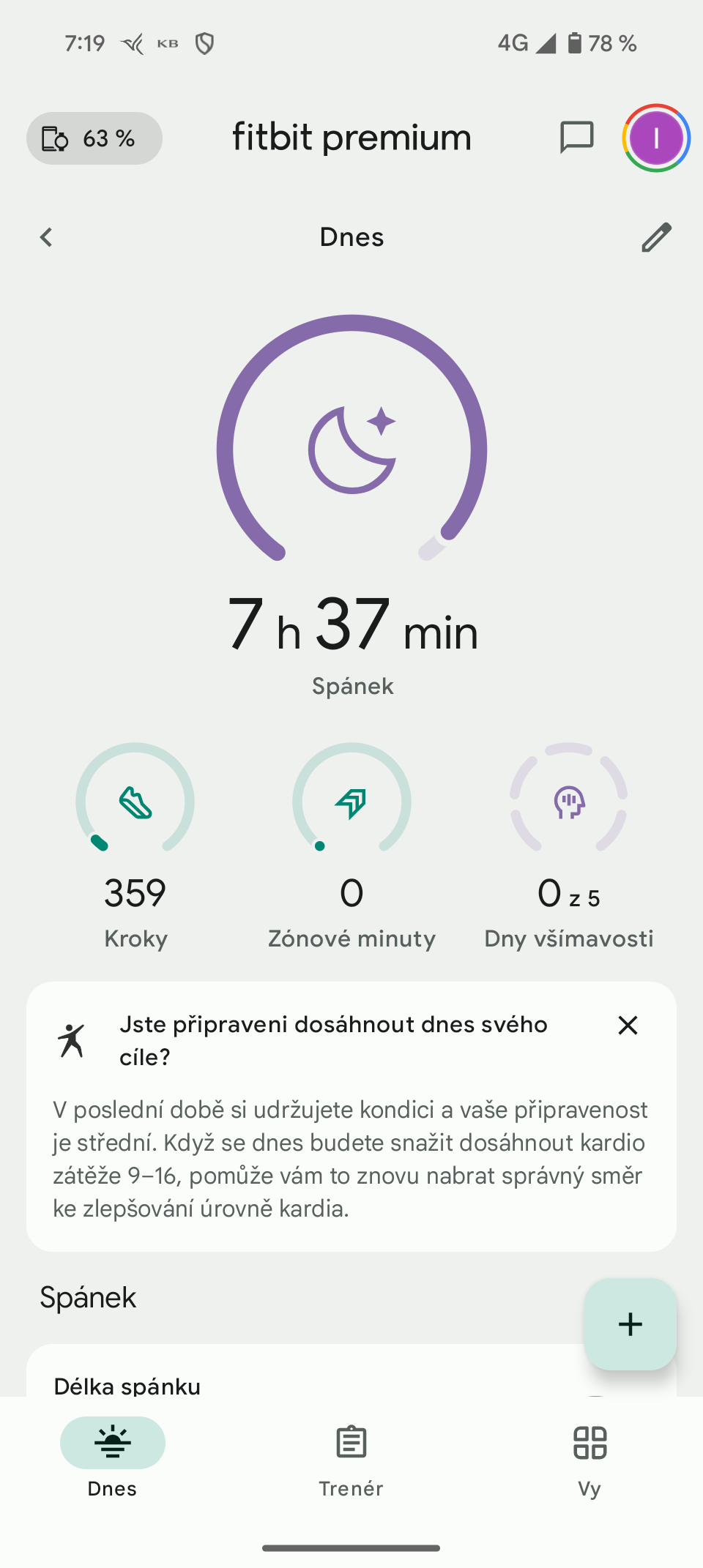Open the Trenér tab
The width and height of the screenshot is (703, 1568).
click(351, 1460)
